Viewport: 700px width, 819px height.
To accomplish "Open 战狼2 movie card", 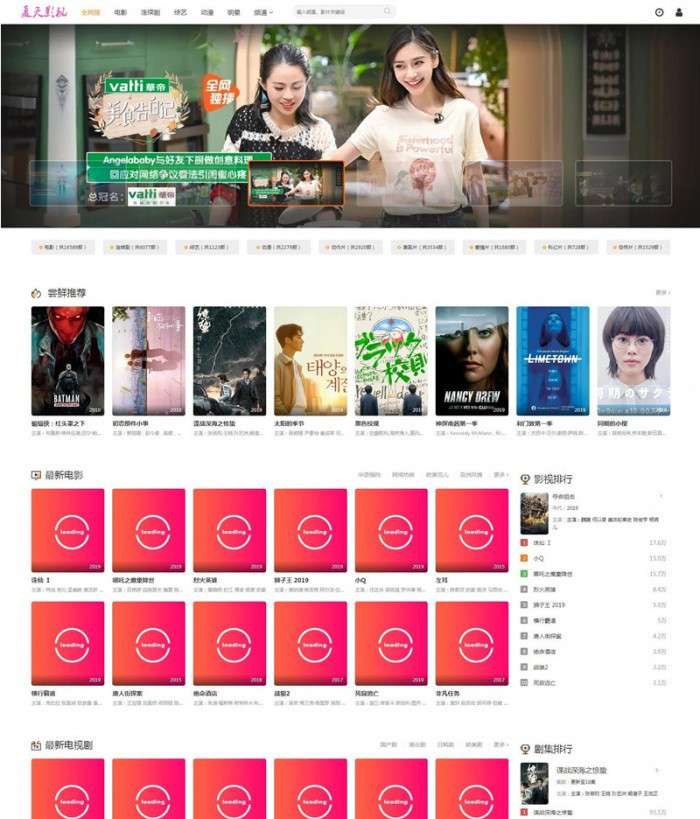I will pyautogui.click(x=310, y=642).
